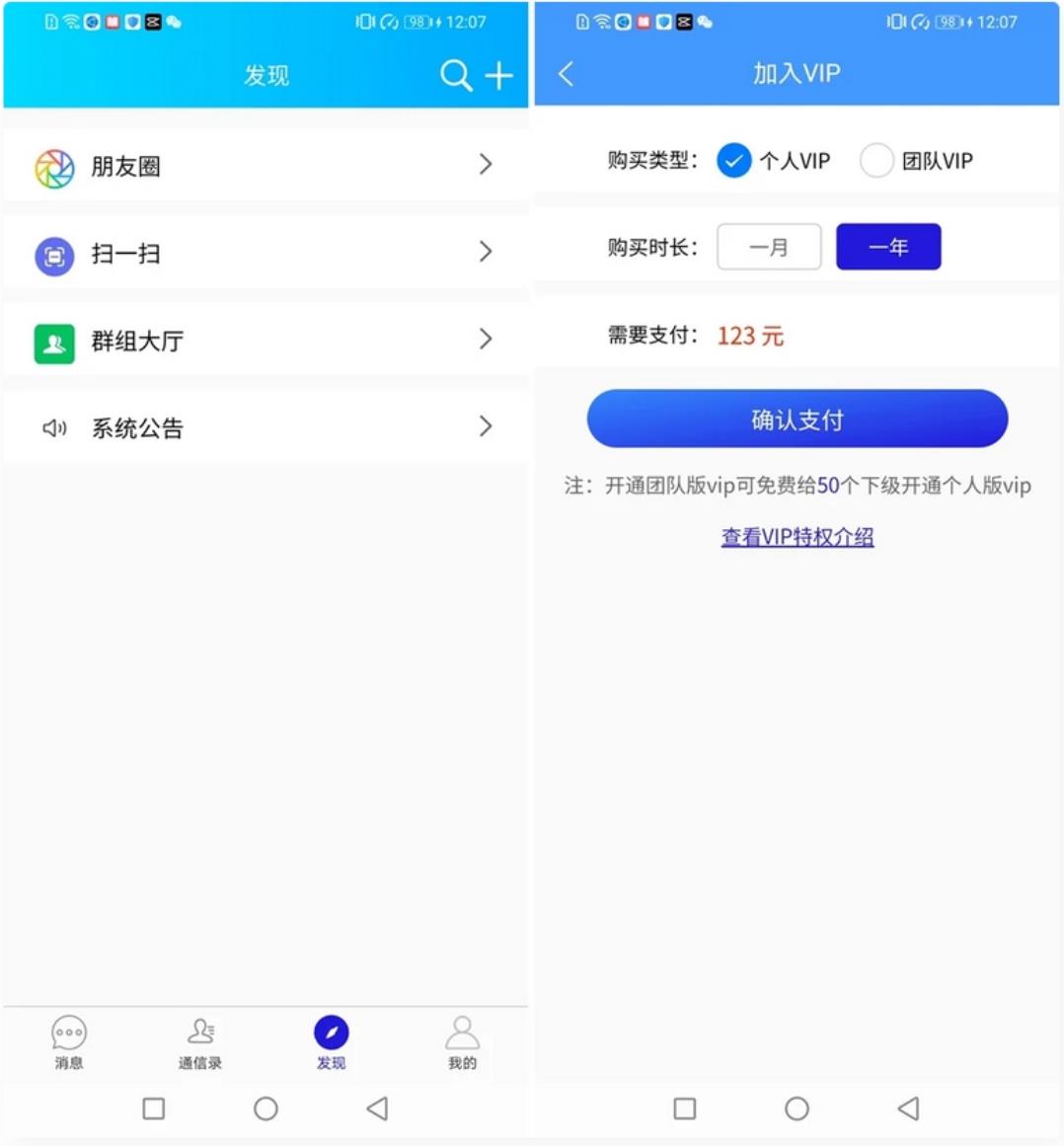
Task: Expand the 系统公告 row chevron
Action: click(x=485, y=426)
